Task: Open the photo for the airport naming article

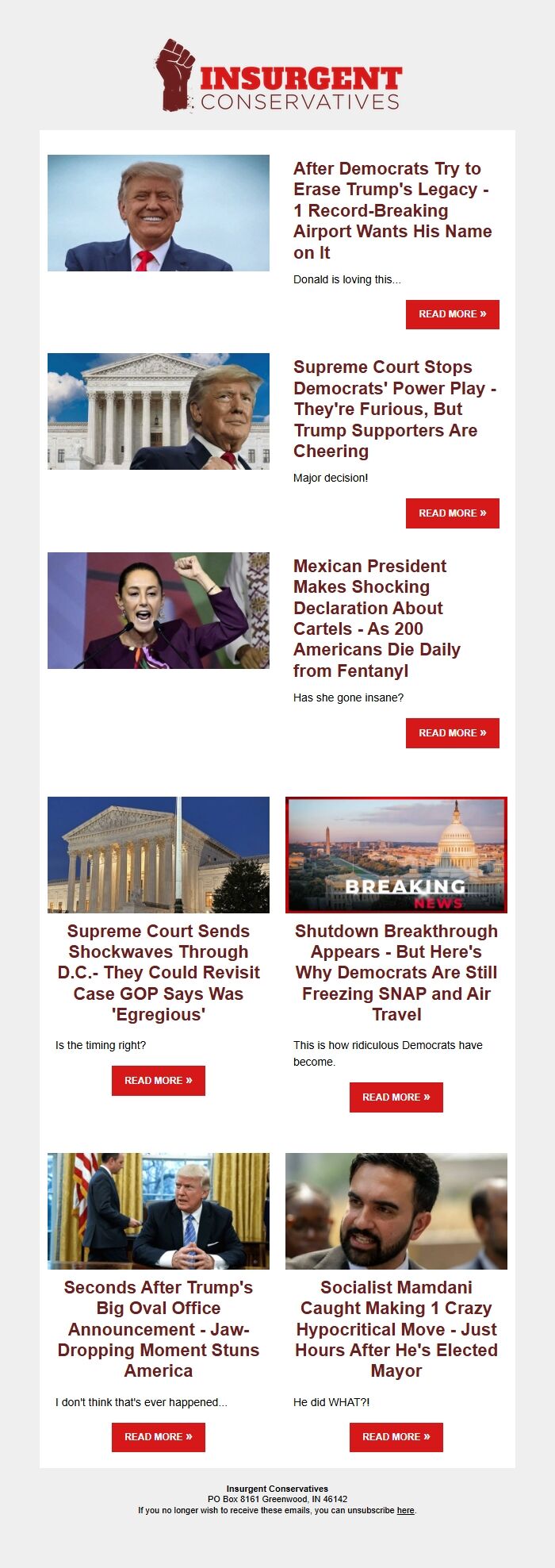Action: coord(159,213)
